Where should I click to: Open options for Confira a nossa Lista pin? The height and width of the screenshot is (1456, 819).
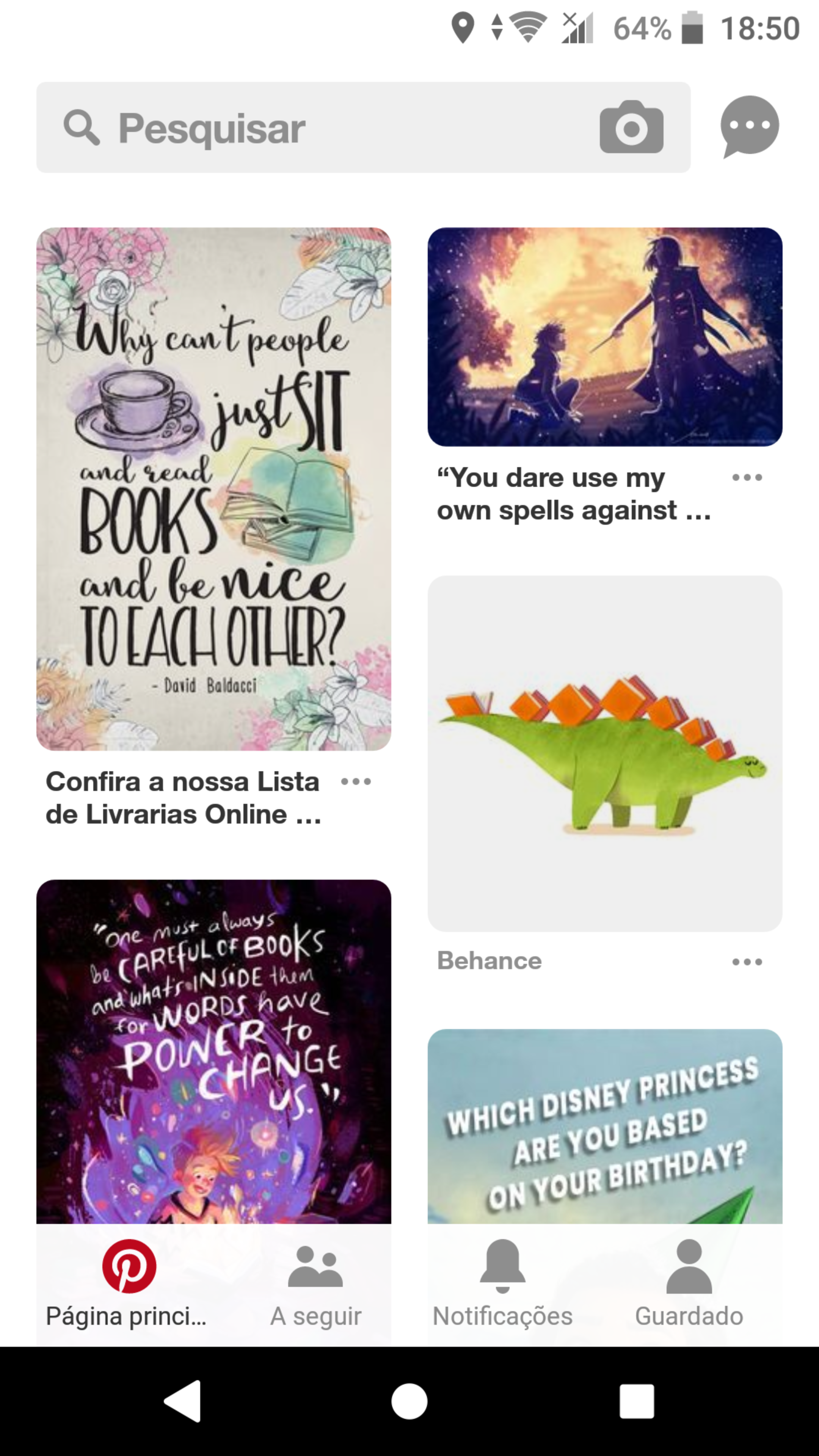pos(356,782)
